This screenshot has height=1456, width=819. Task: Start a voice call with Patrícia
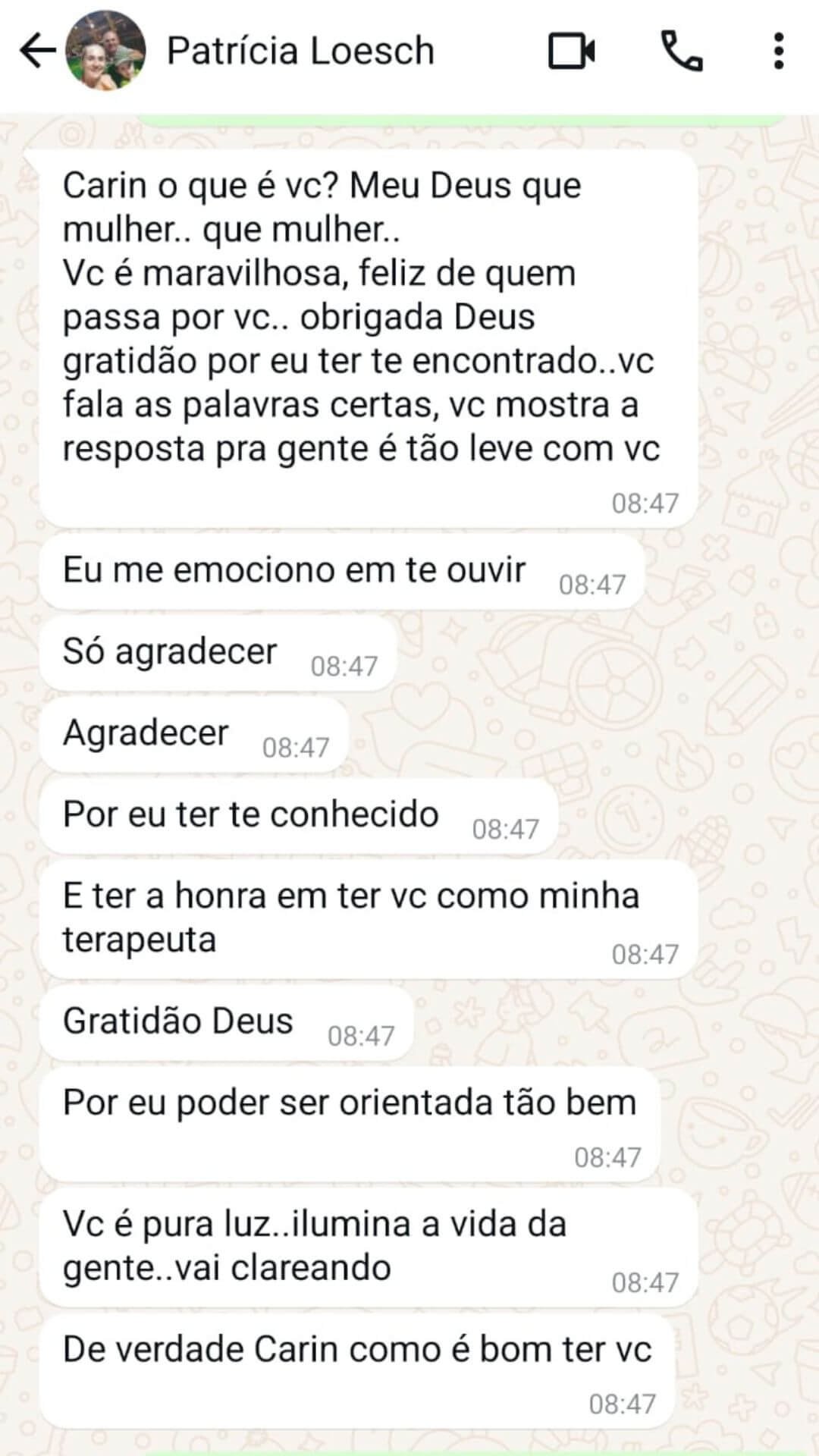click(x=682, y=52)
